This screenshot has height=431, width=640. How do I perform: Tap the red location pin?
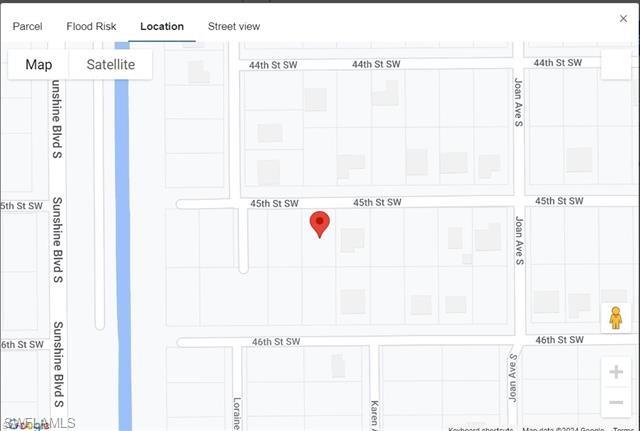320,223
